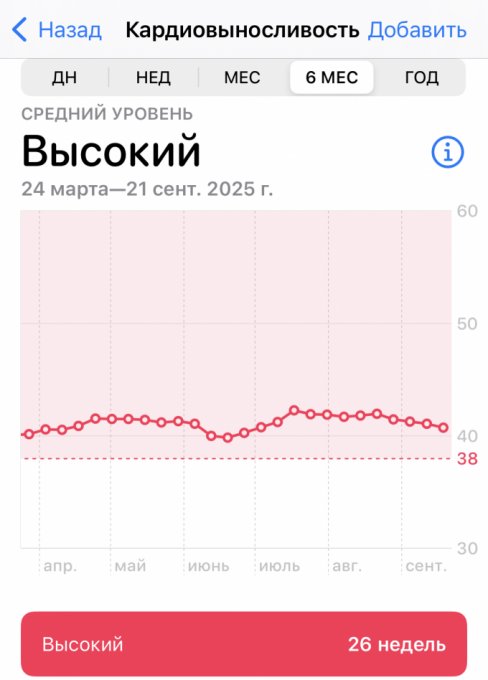488x680 pixels.
Task: Switch to the ДН range
Action: pyautogui.click(x=65, y=78)
